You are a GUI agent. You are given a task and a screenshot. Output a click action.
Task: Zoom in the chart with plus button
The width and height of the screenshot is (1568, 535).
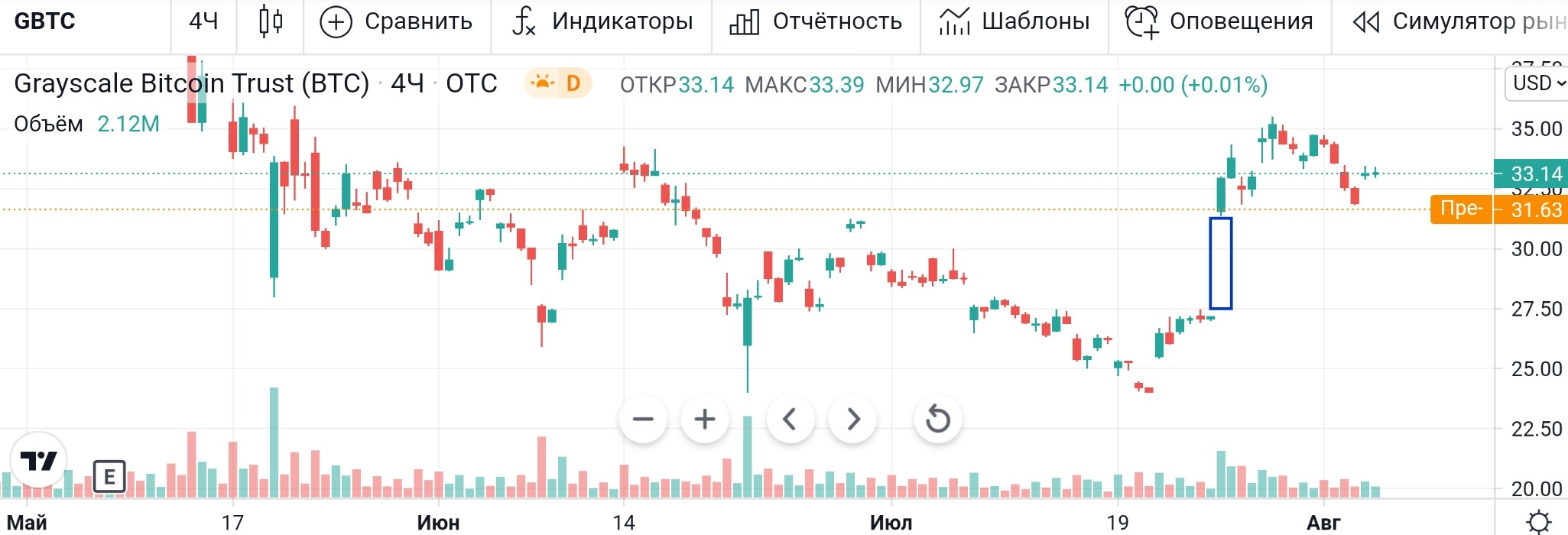click(x=704, y=419)
